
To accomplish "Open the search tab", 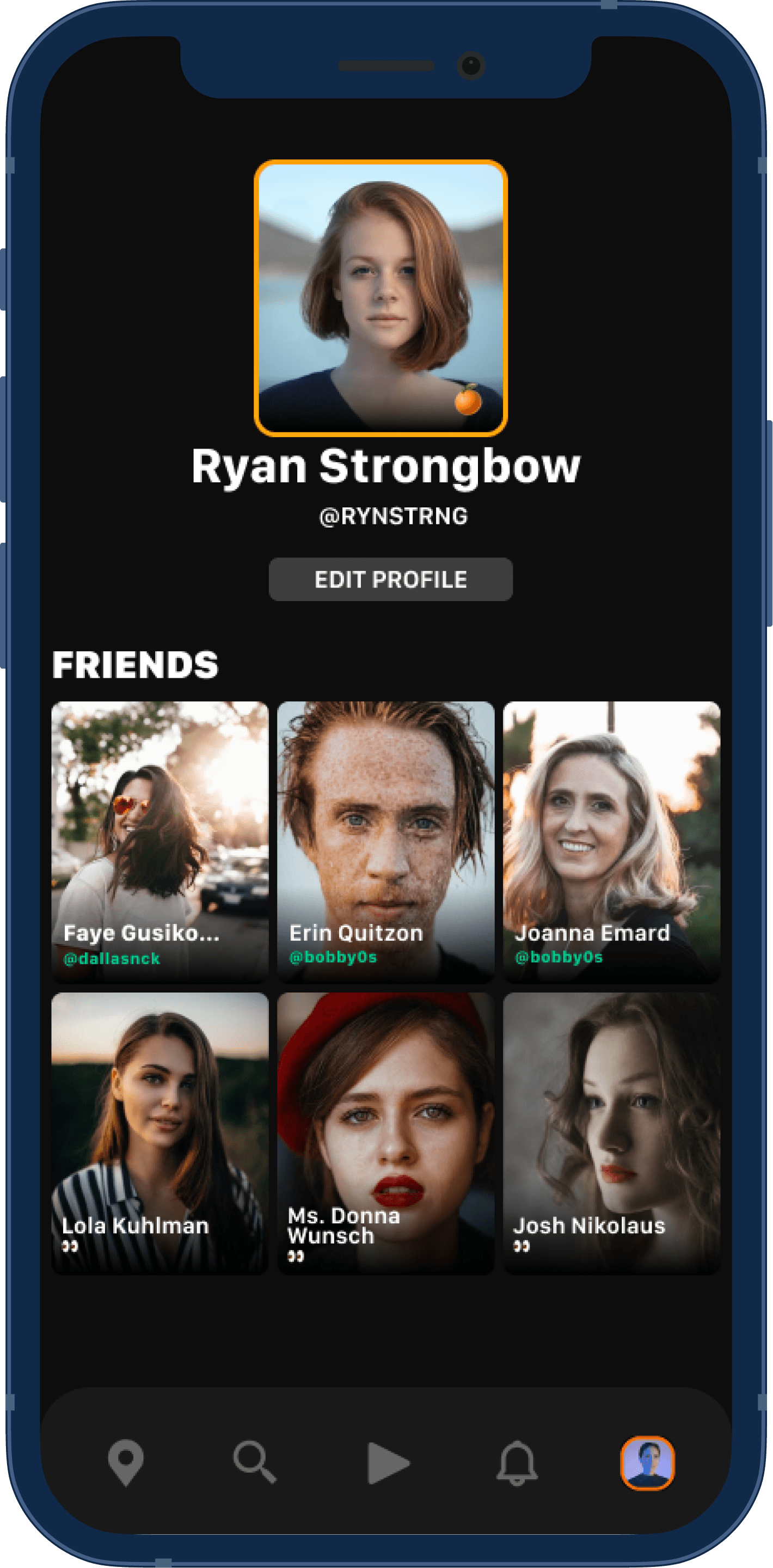I will click(x=254, y=1462).
